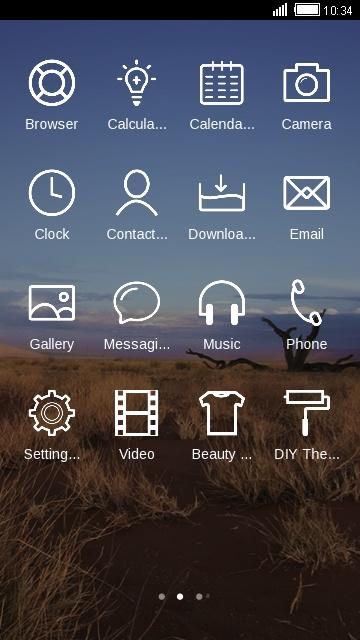Image resolution: width=360 pixels, height=640 pixels.
Task: Tap the home screen page indicator dots
Action: pyautogui.click(x=184, y=596)
